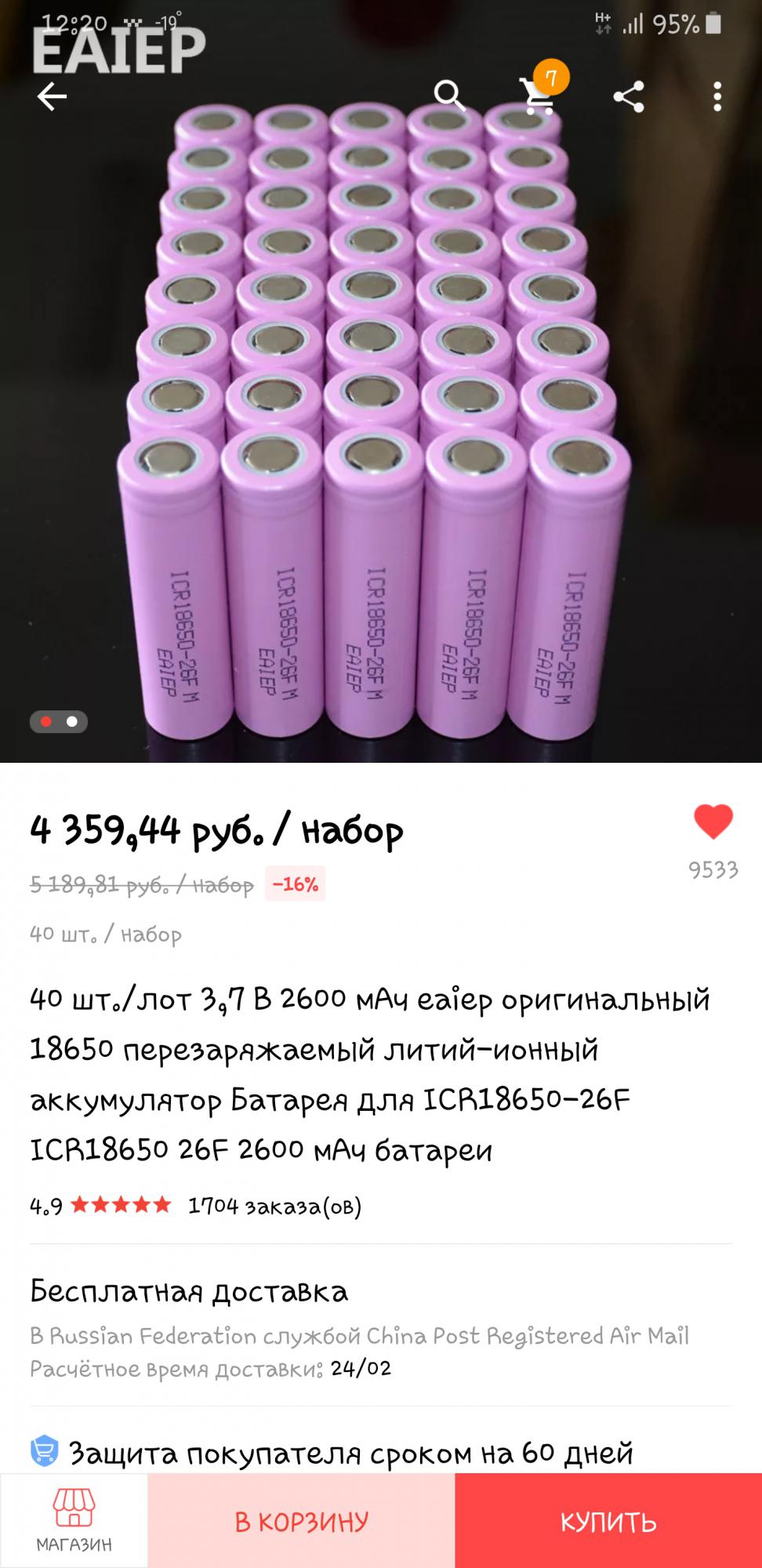Open the three-dot overflow menu
Image resolution: width=762 pixels, height=1568 pixels.
pyautogui.click(x=717, y=96)
